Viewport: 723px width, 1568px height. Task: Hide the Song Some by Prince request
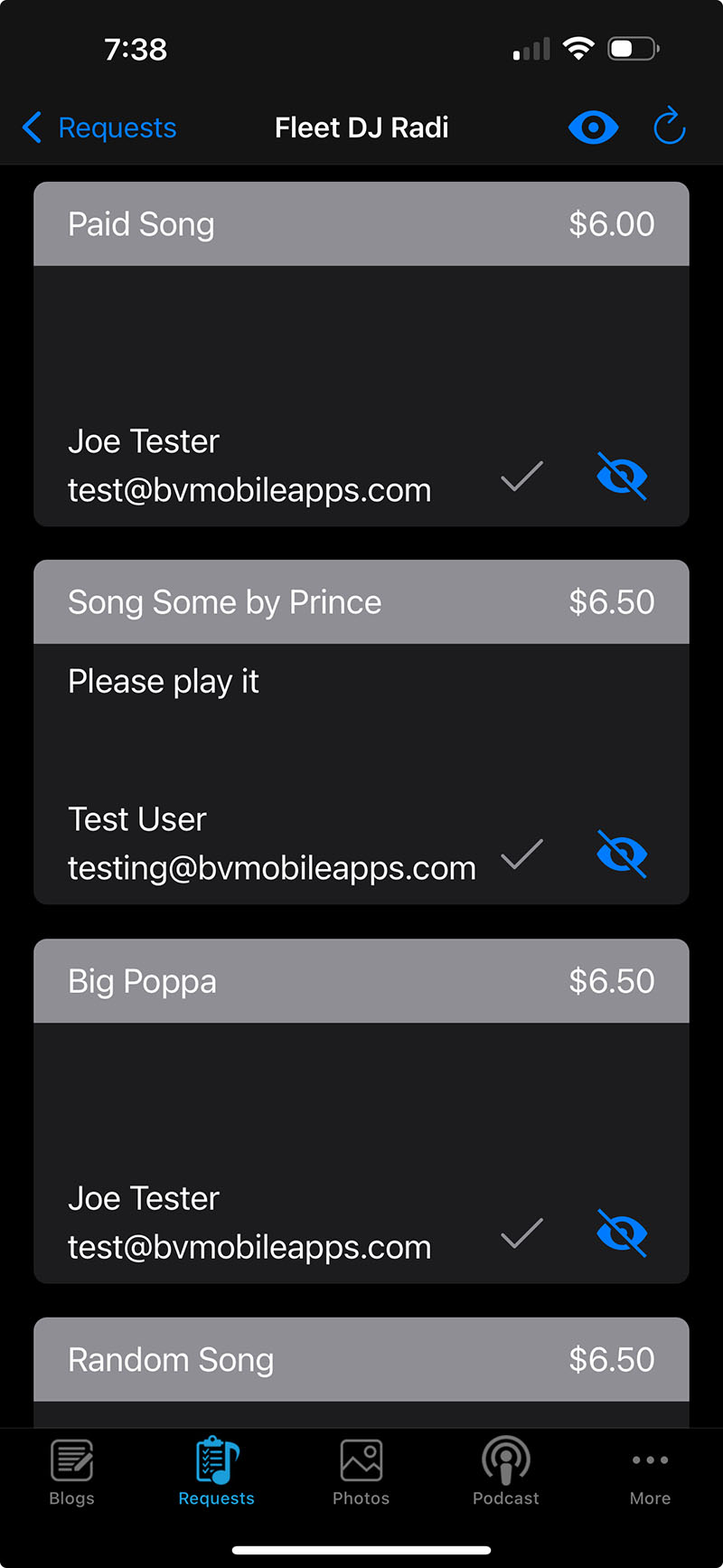click(622, 855)
